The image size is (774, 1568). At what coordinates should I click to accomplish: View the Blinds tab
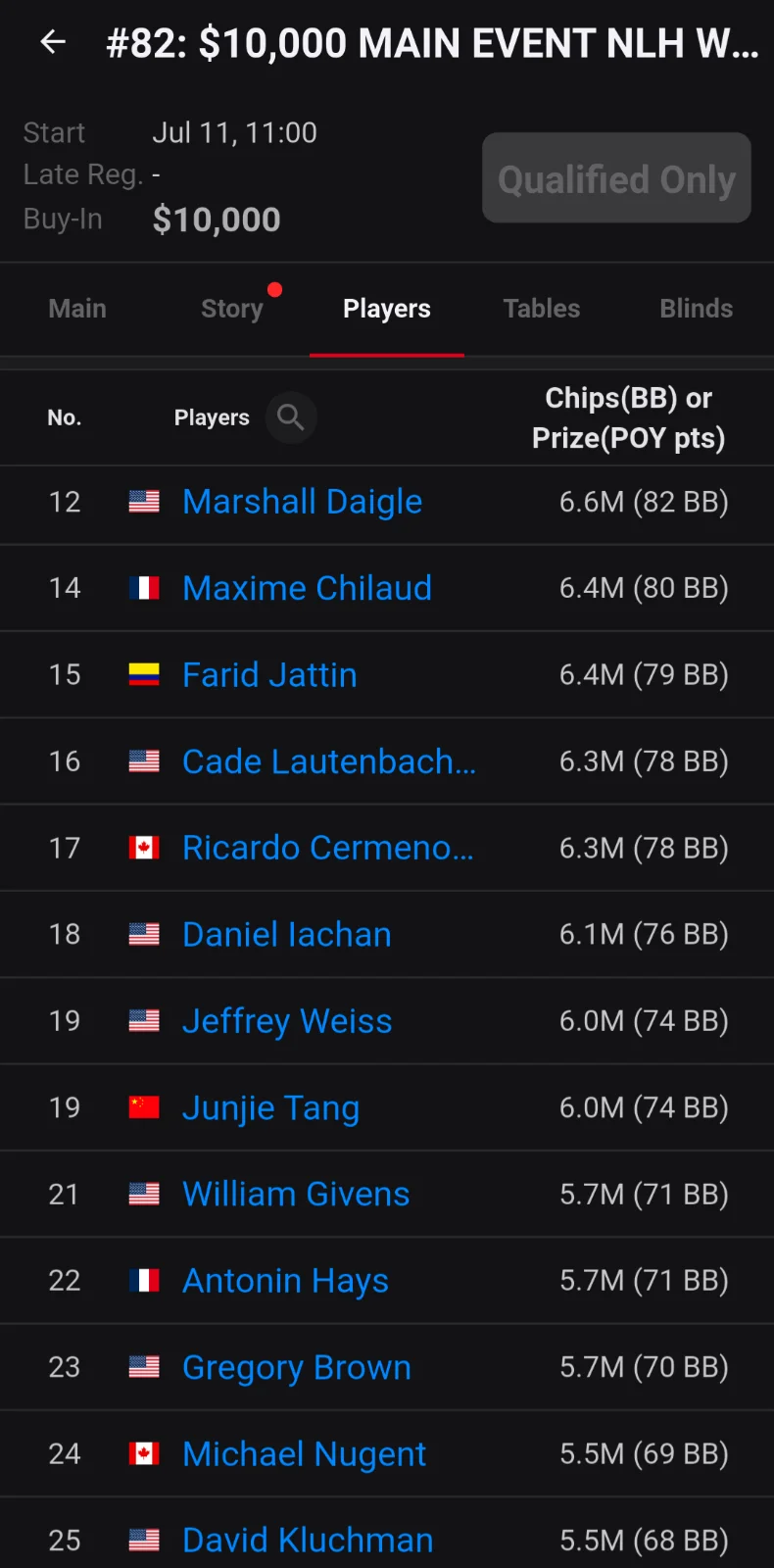pos(697,309)
